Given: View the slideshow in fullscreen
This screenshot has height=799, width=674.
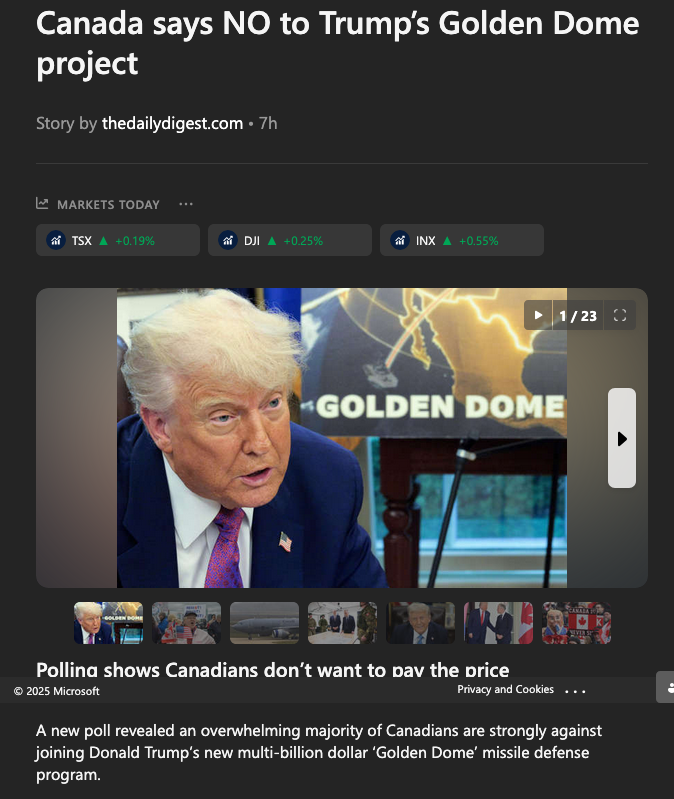Looking at the screenshot, I should pyautogui.click(x=620, y=315).
